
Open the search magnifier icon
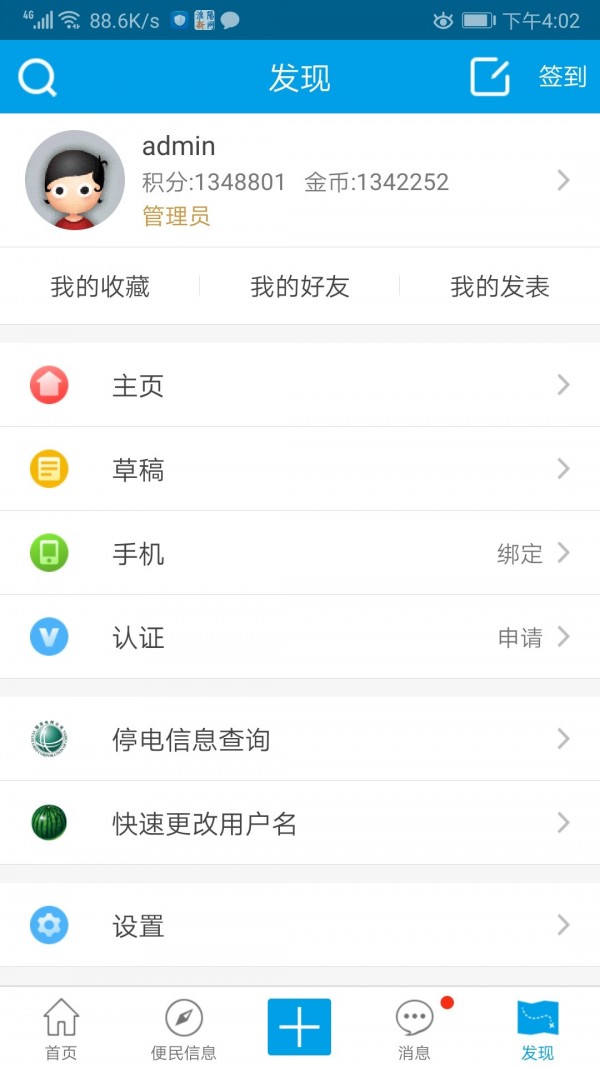pos(37,77)
